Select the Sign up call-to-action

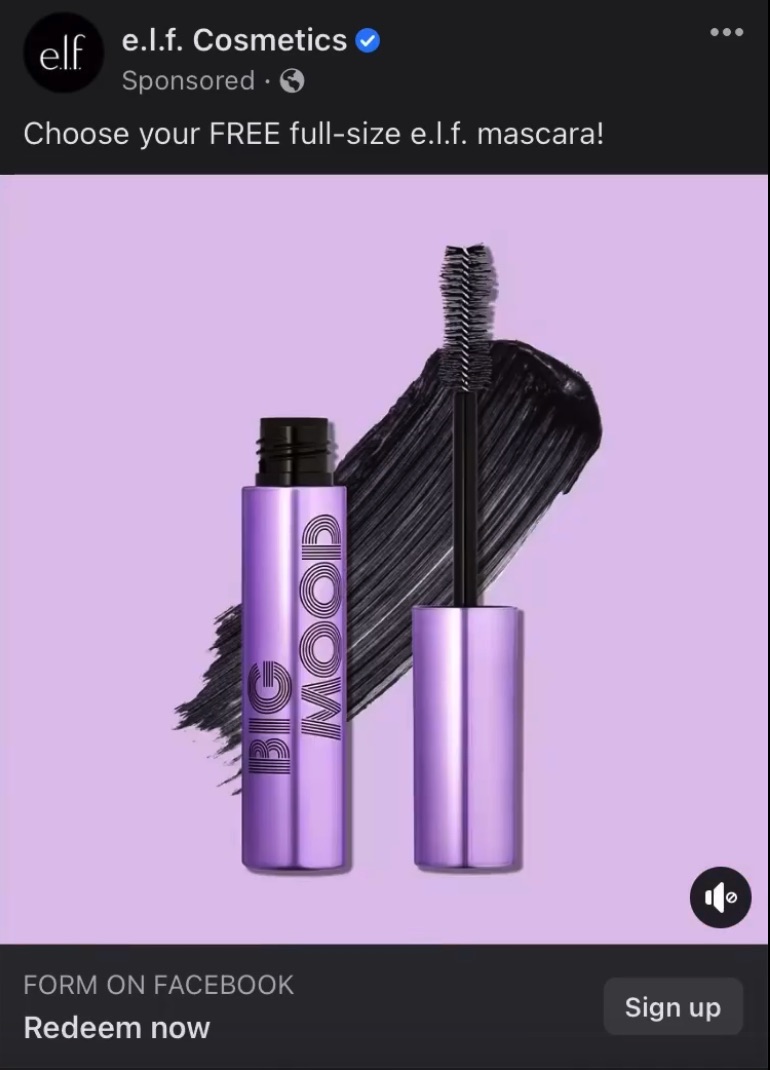click(x=672, y=1008)
